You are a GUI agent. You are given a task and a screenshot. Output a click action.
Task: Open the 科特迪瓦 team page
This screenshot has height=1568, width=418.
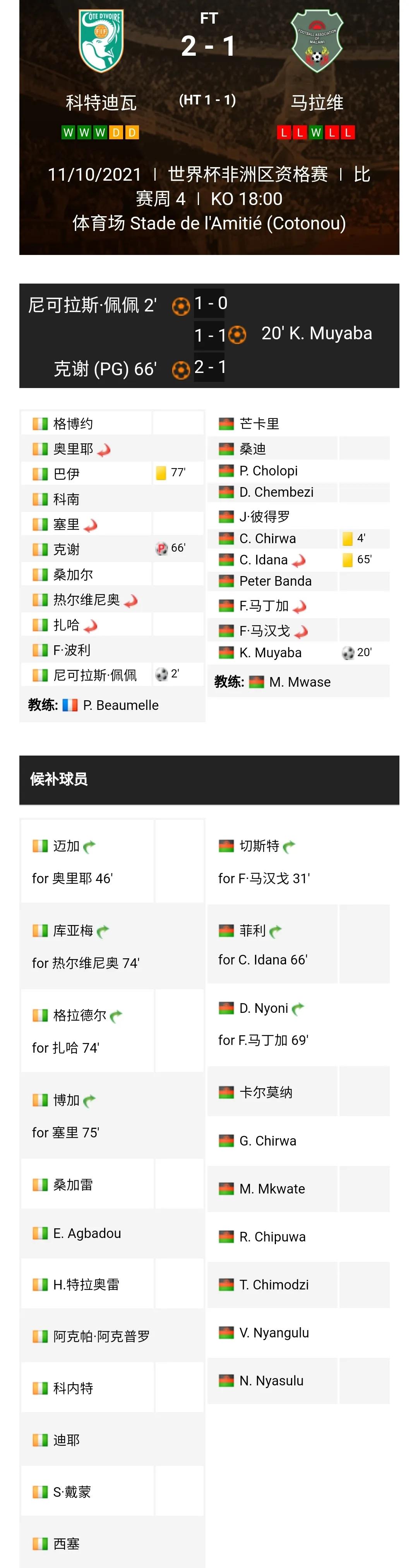pos(101,102)
